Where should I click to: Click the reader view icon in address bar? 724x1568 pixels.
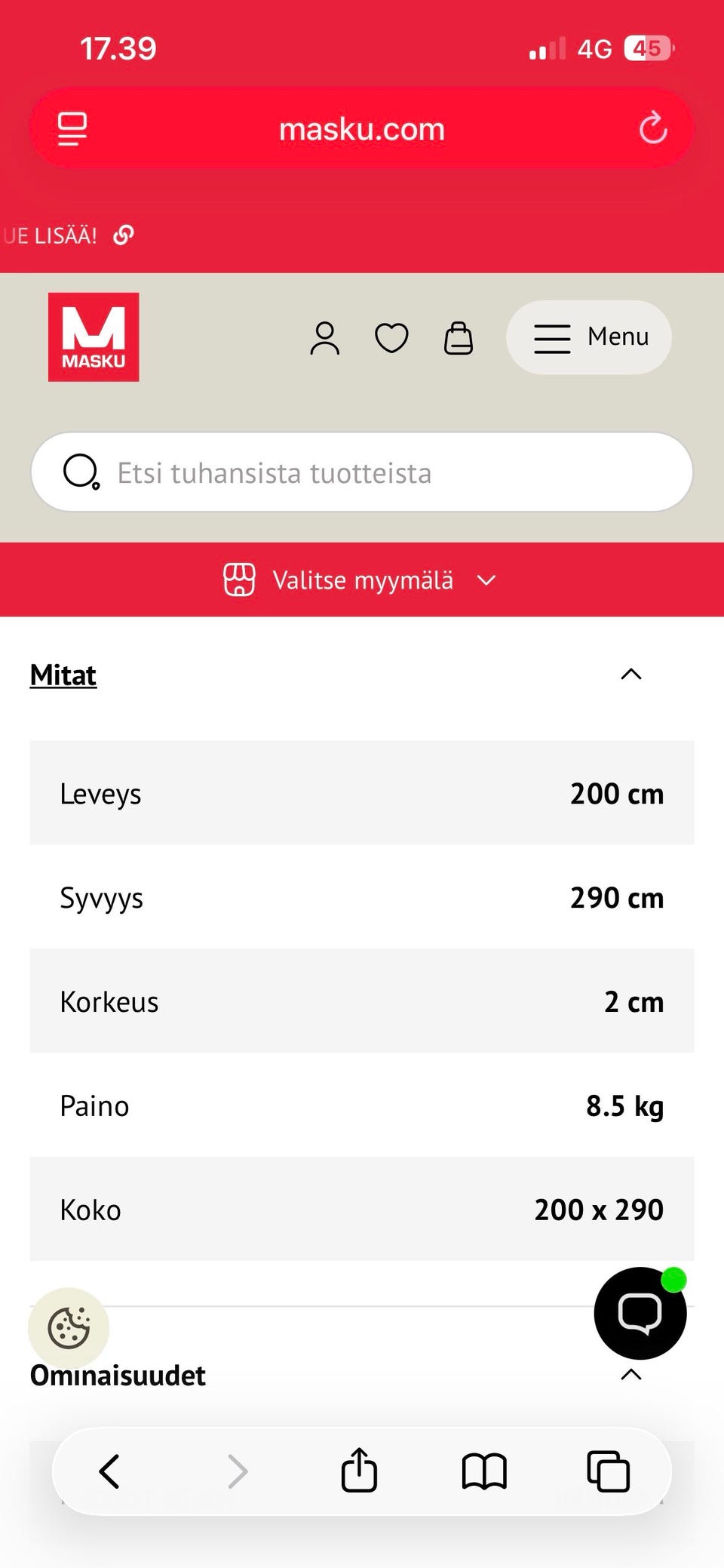(x=72, y=128)
